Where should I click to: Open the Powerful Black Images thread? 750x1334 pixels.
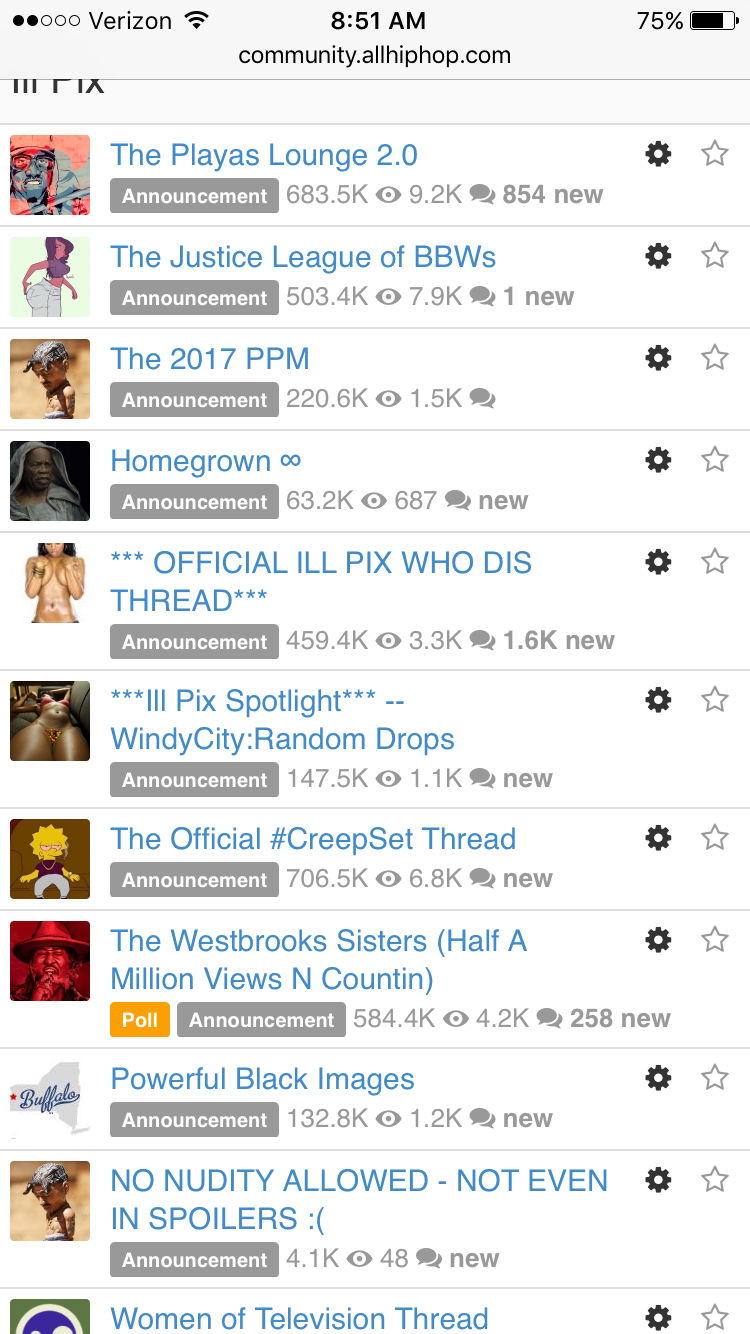(262, 1079)
